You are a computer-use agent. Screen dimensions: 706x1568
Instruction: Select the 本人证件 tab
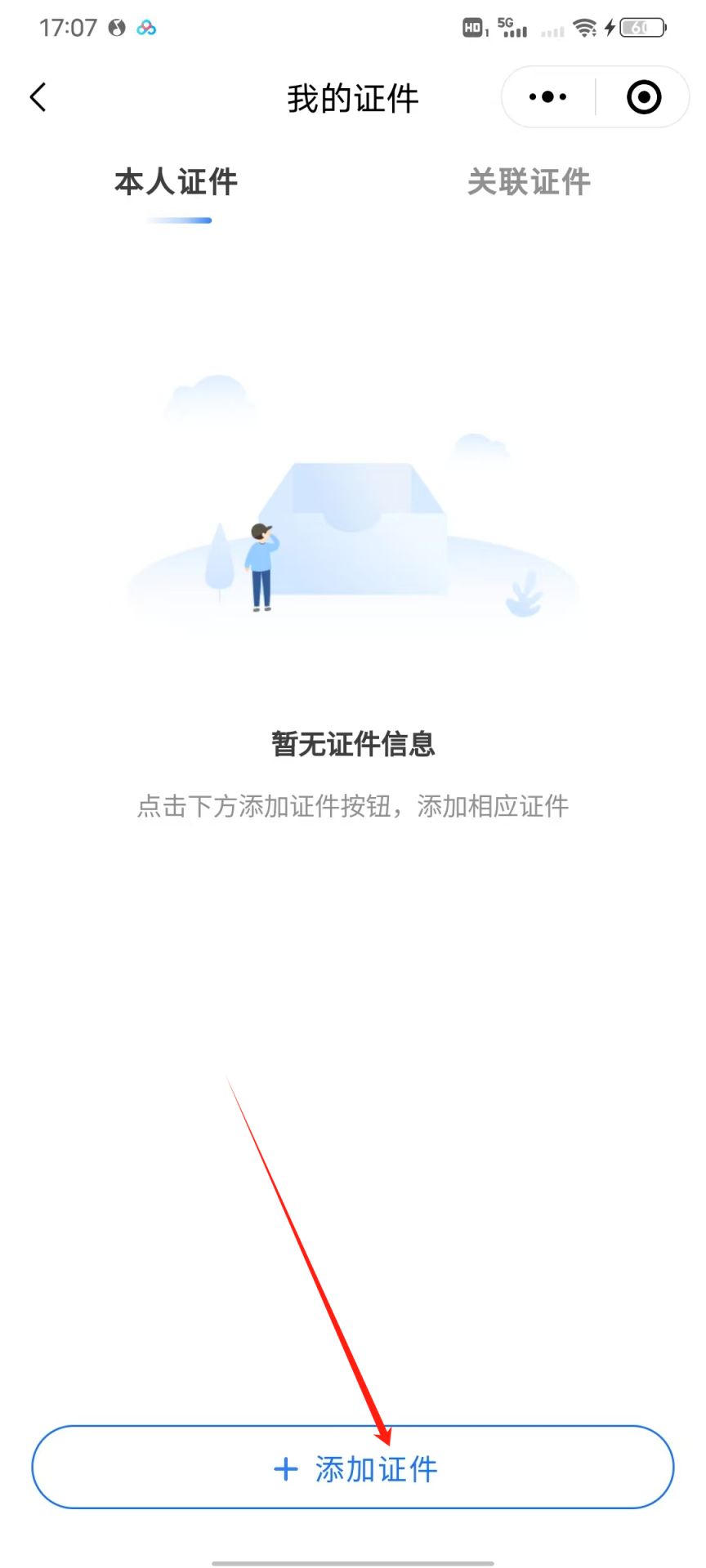(176, 182)
